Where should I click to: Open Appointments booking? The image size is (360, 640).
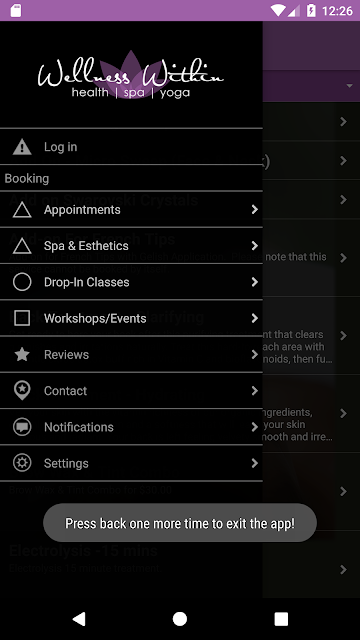tap(131, 209)
